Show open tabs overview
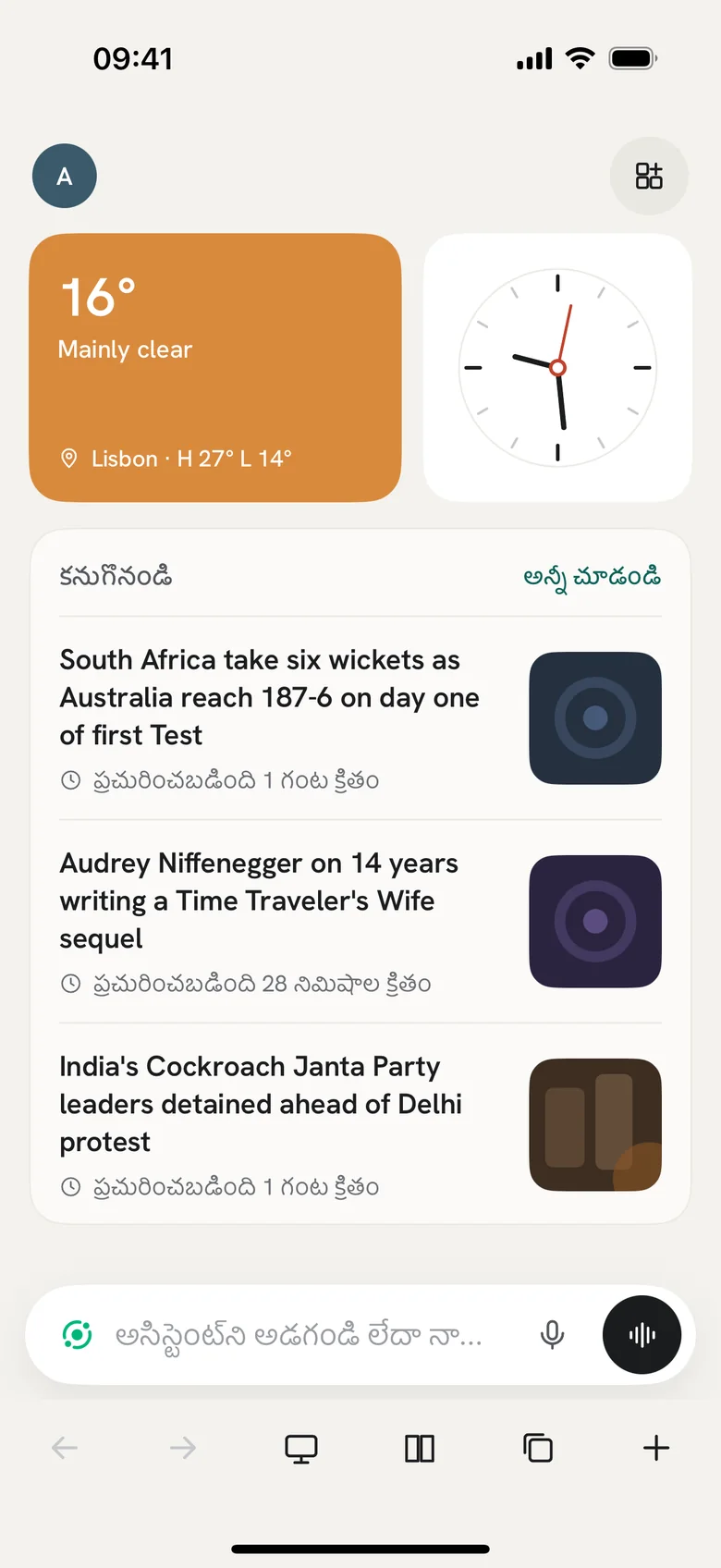The image size is (721, 1568). click(x=538, y=1448)
